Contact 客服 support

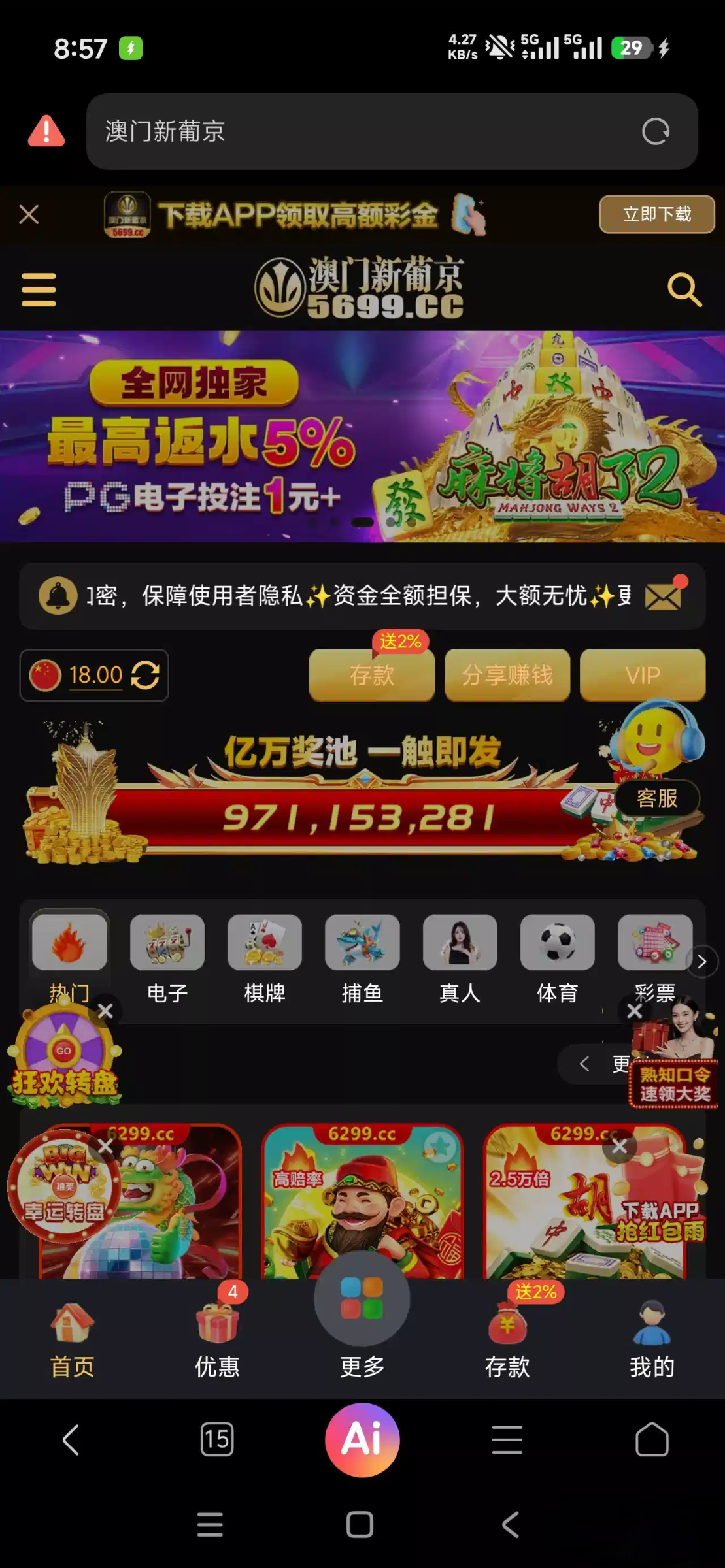pyautogui.click(x=657, y=797)
